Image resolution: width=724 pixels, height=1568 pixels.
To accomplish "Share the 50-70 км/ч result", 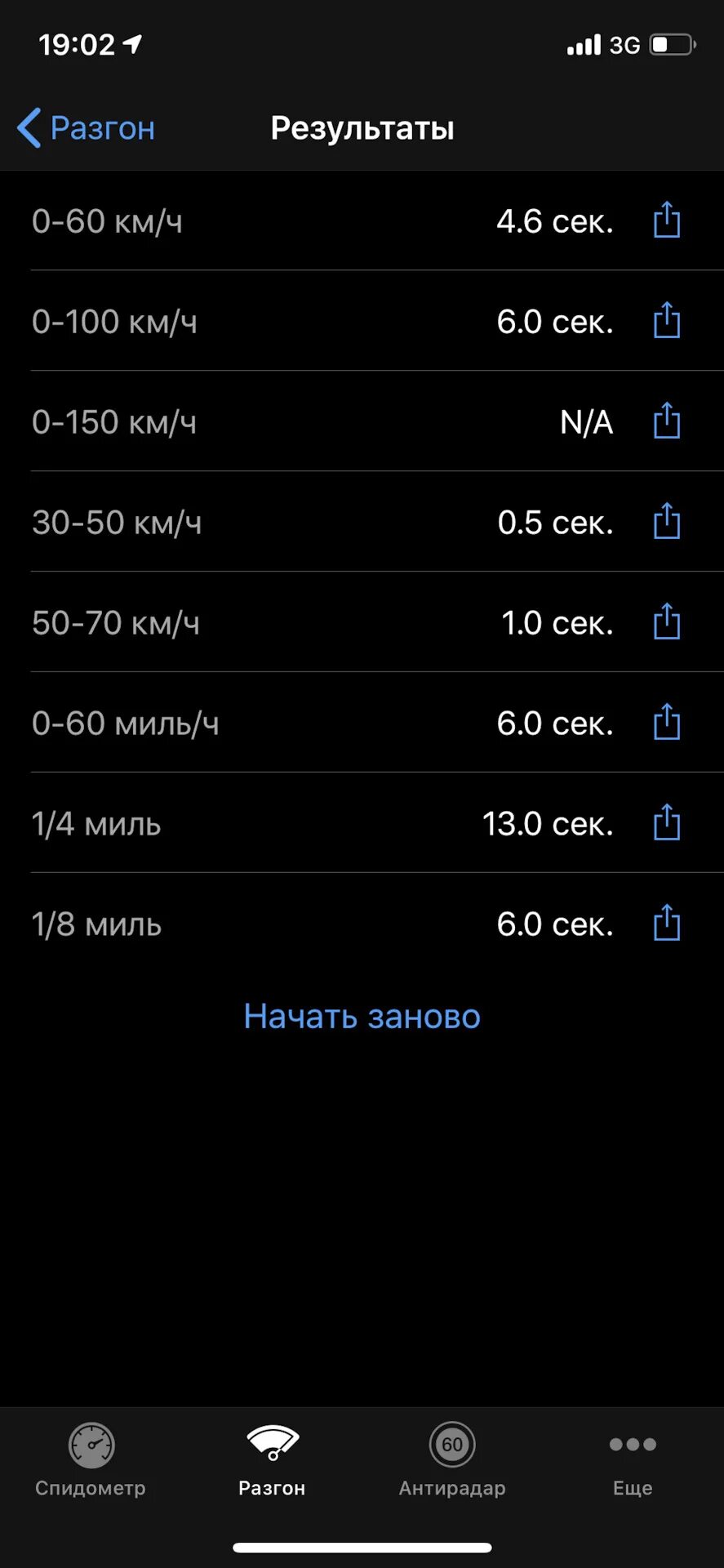I will tap(667, 621).
